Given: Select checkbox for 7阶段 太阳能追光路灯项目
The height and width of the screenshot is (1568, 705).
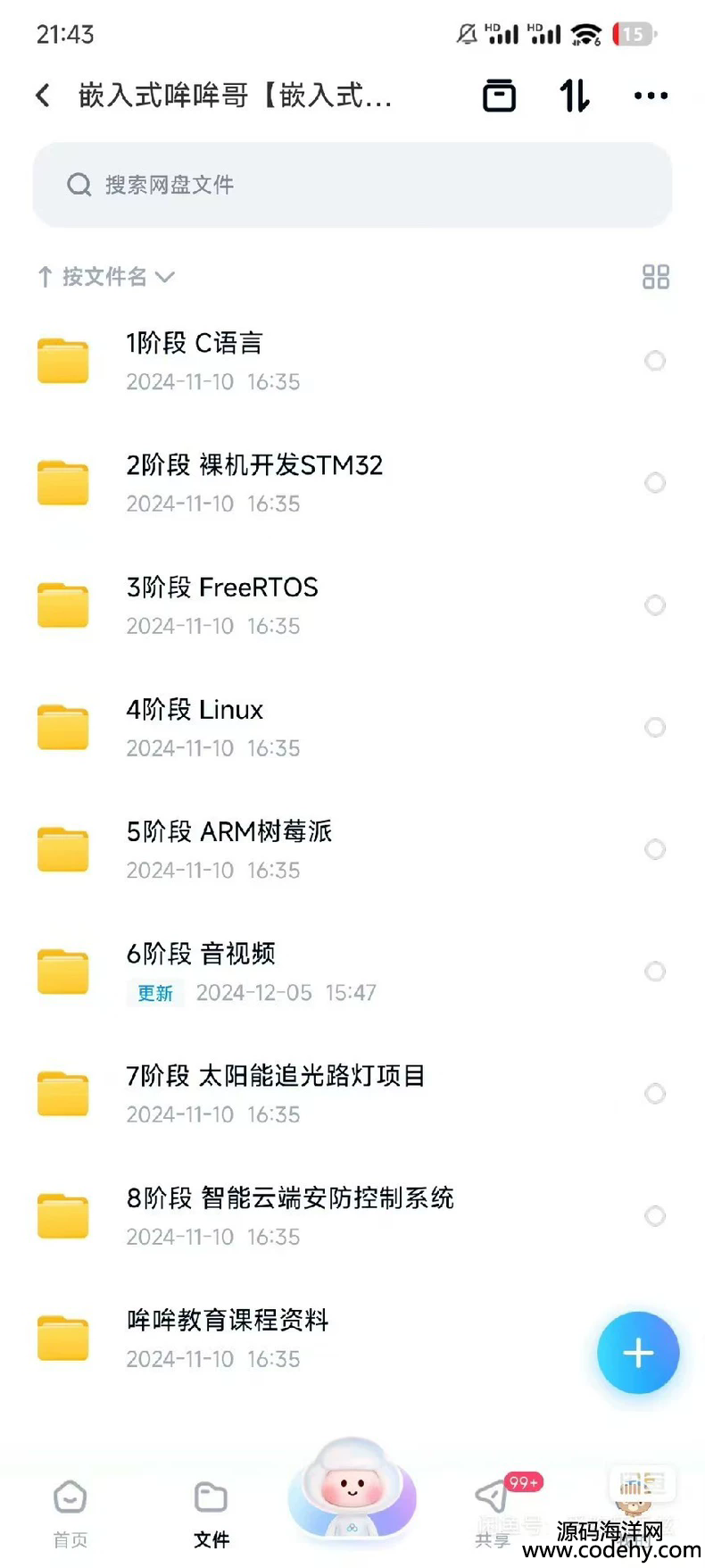Looking at the screenshot, I should click(655, 1094).
